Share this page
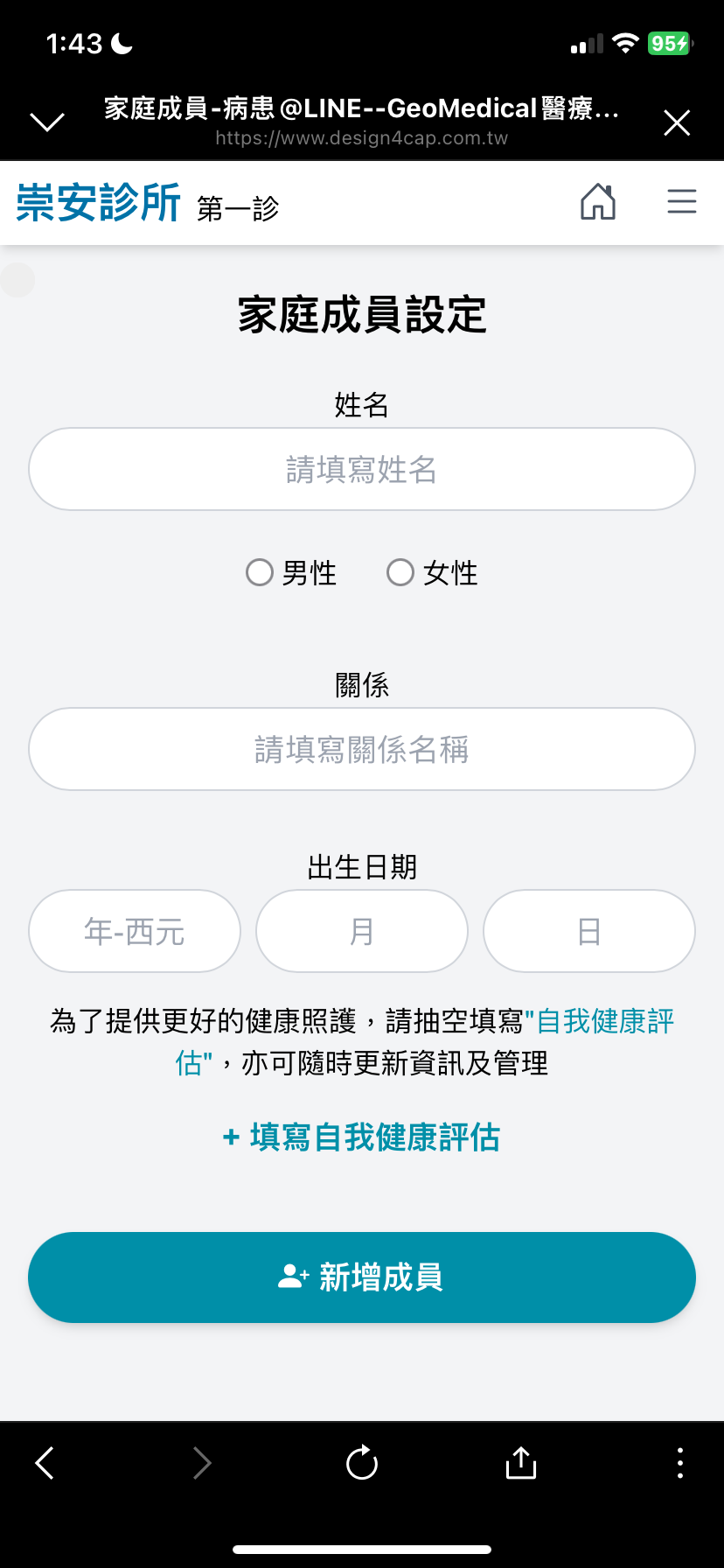 click(521, 1462)
